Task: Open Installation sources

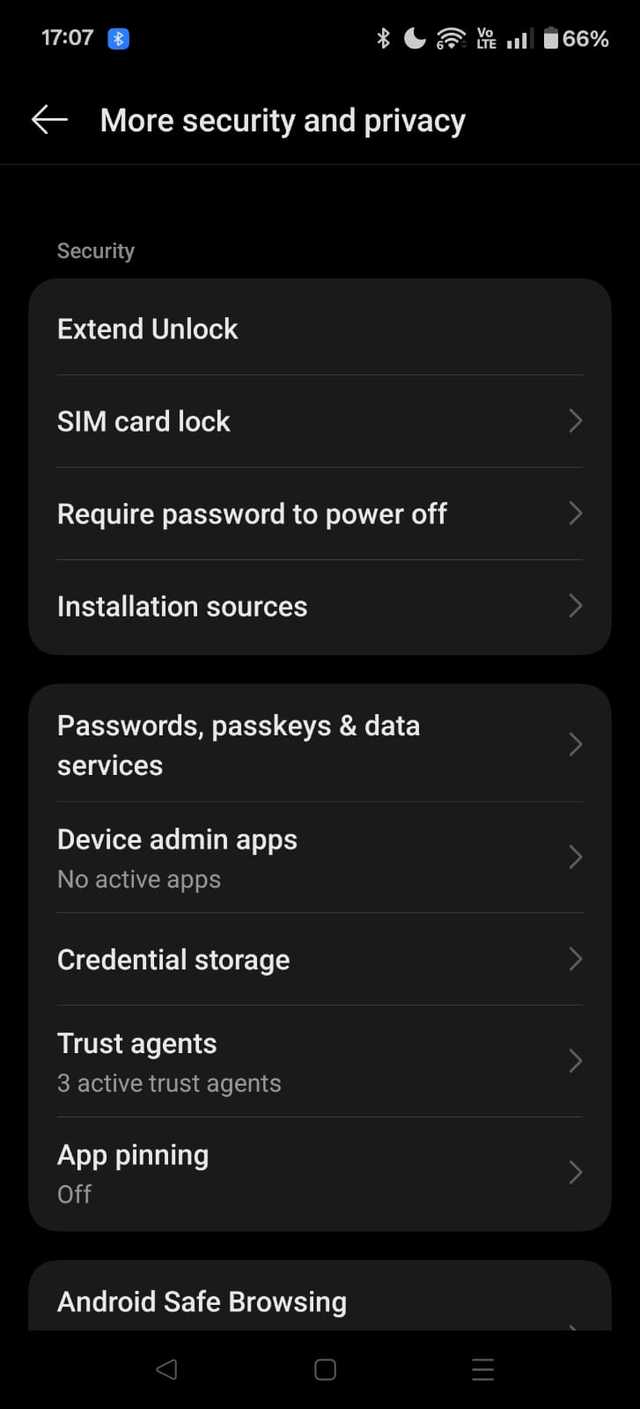Action: [320, 606]
